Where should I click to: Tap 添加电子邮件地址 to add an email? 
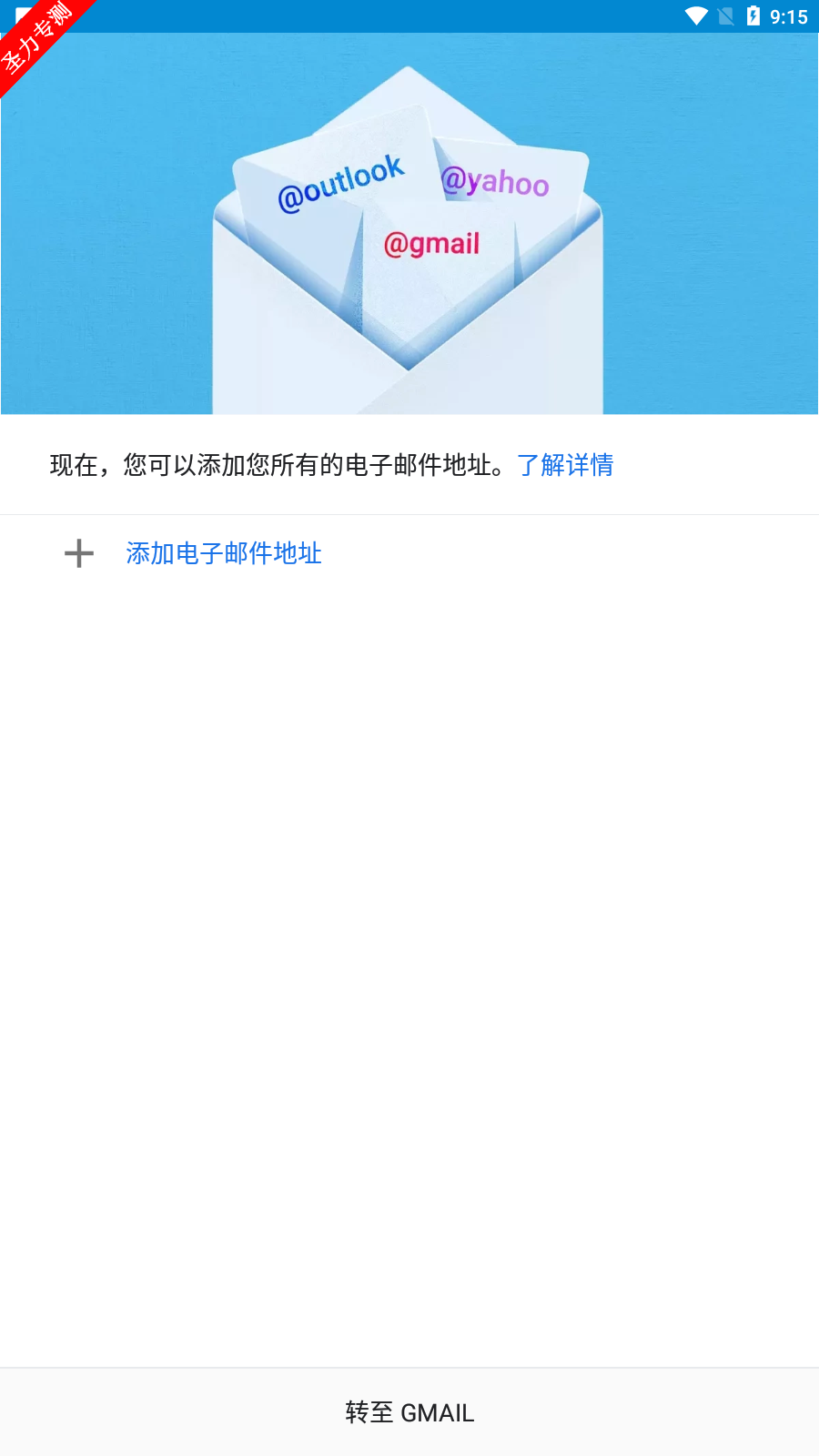224,553
